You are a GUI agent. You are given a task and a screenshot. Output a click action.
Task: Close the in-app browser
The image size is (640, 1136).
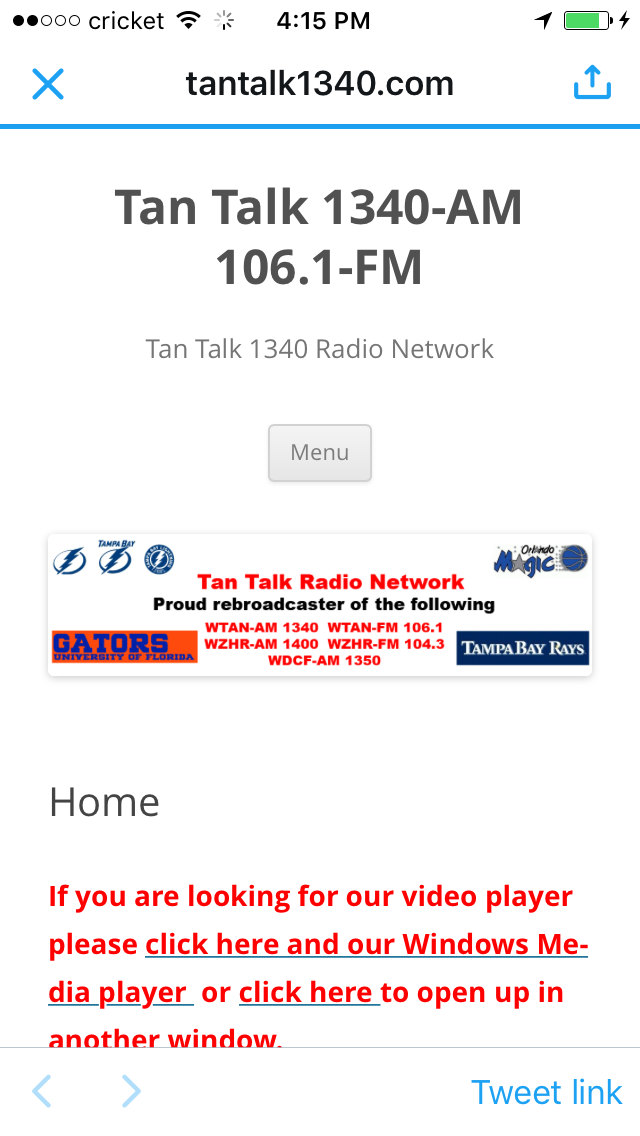tap(47, 84)
